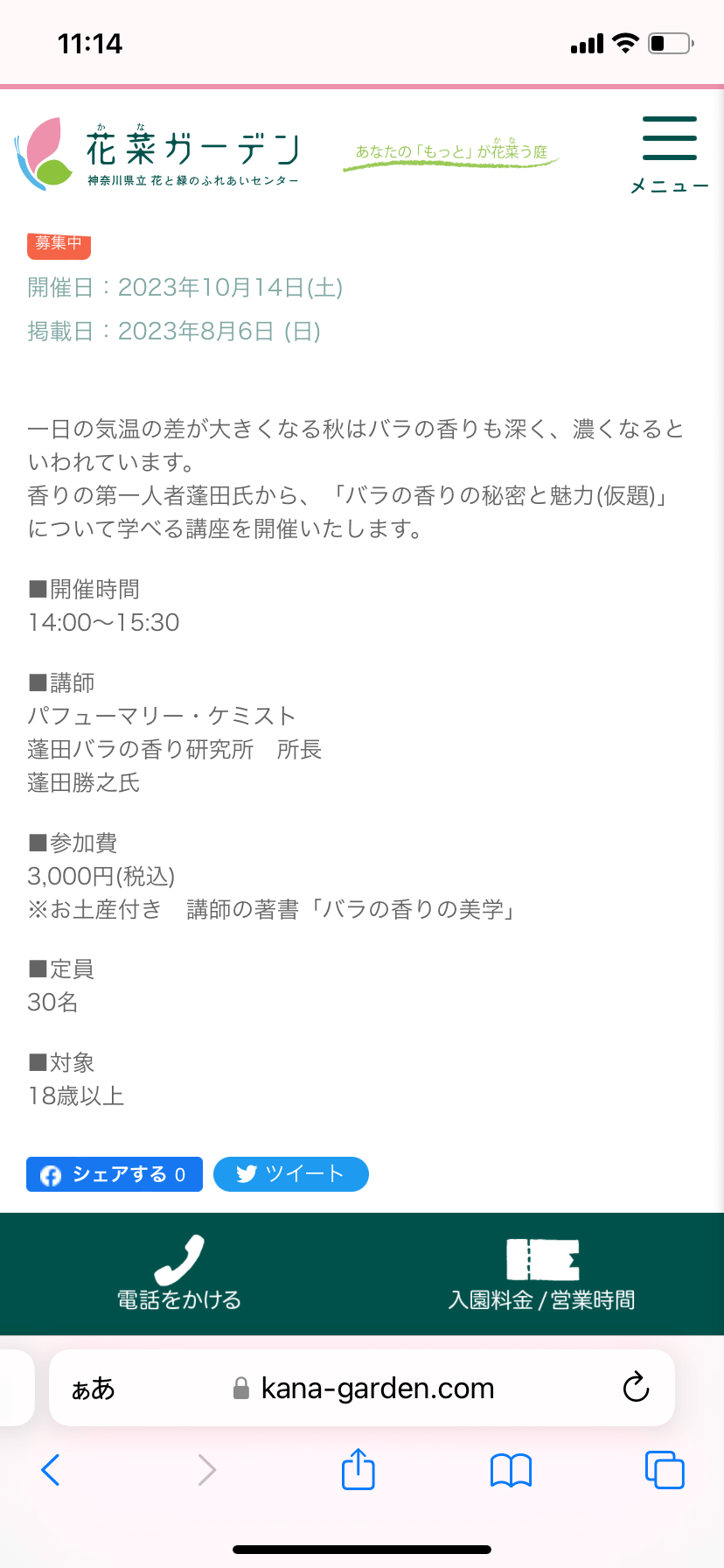Open the ぁあ reader options
Screen dimensions: 724x1568
tap(93, 1389)
